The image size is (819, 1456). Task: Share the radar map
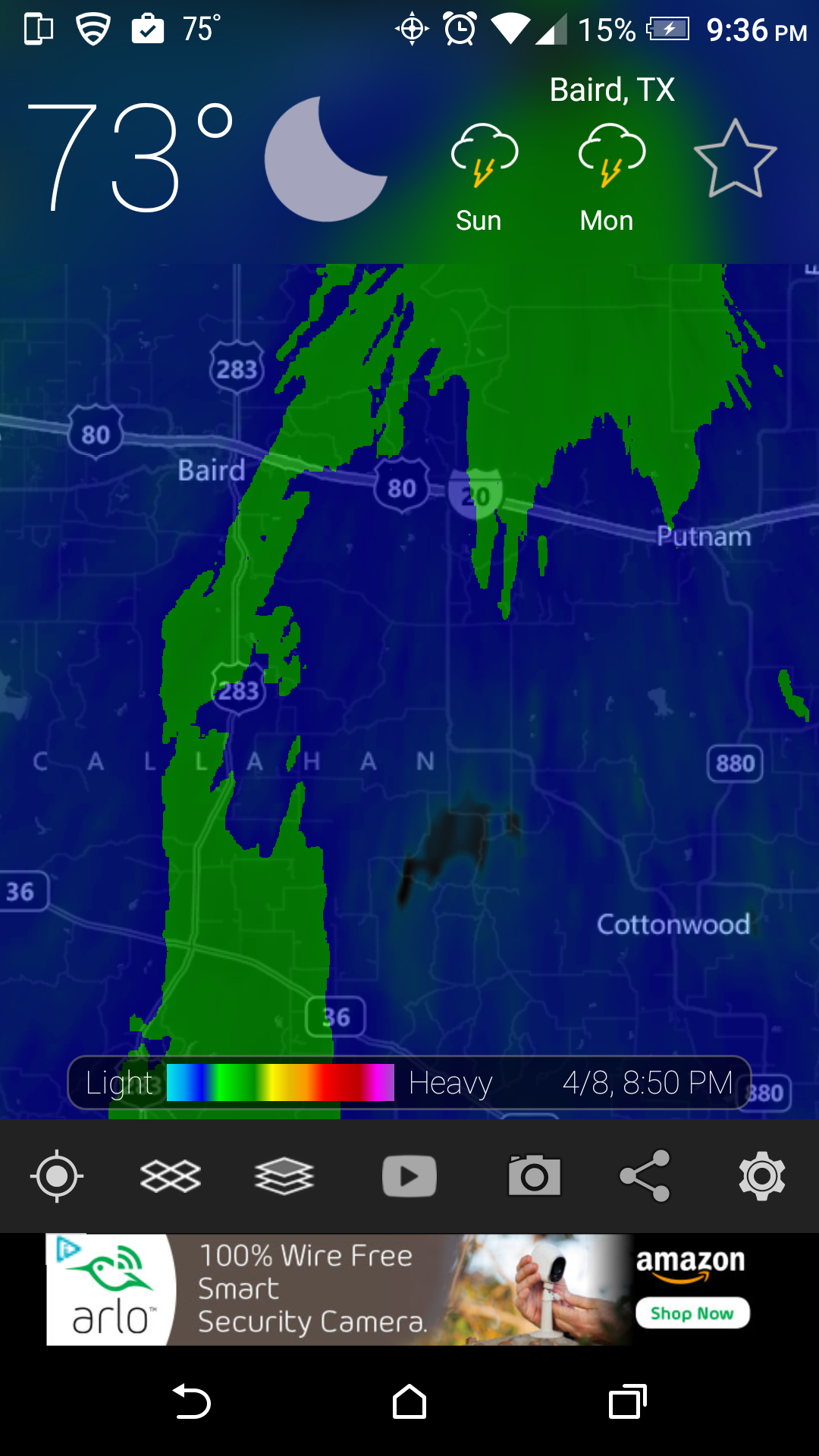(645, 1176)
